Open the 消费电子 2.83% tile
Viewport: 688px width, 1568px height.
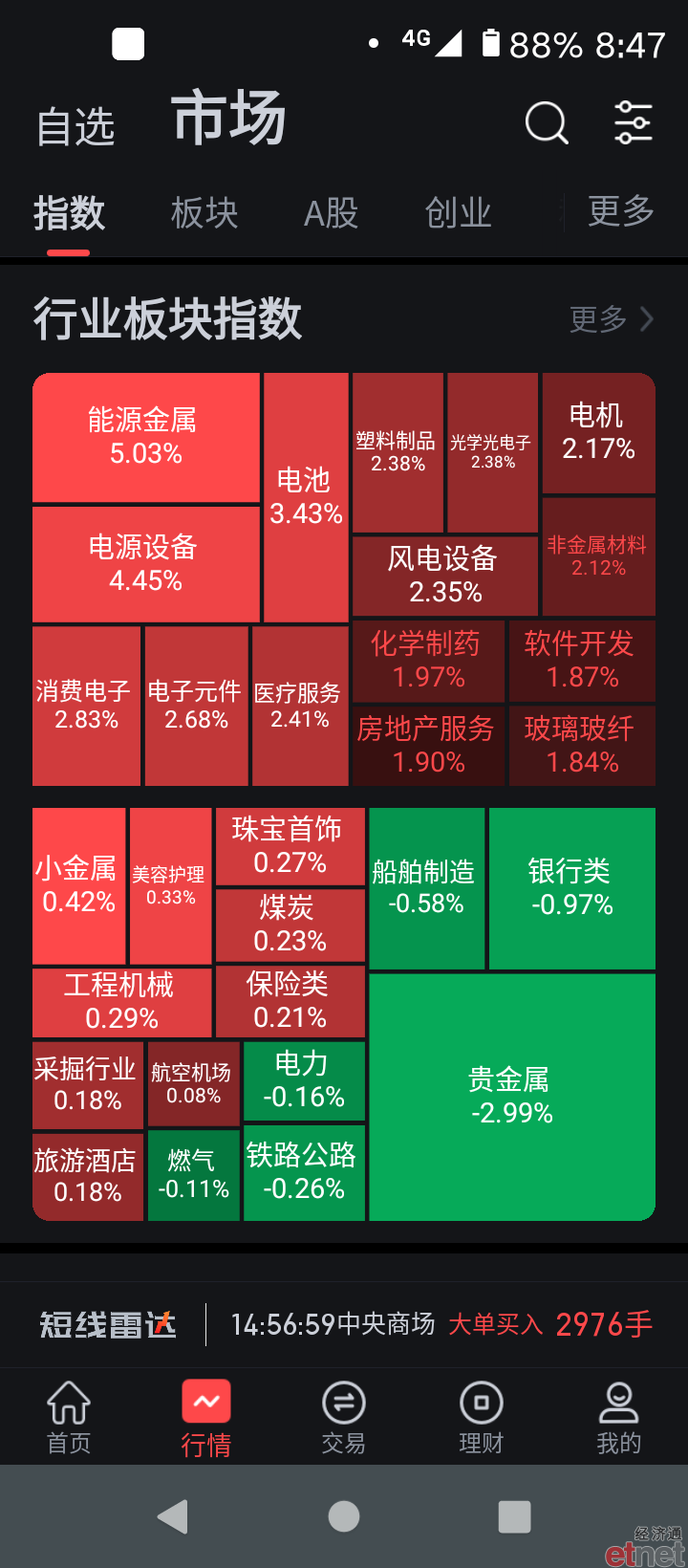[x=86, y=706]
